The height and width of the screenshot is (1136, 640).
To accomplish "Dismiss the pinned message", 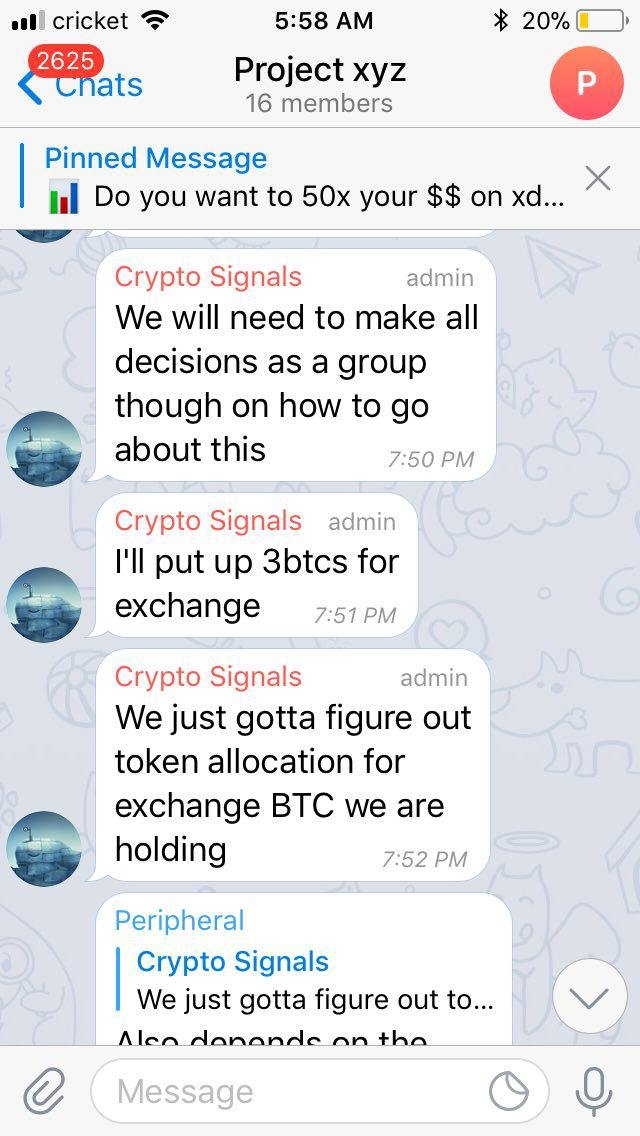I will point(597,179).
